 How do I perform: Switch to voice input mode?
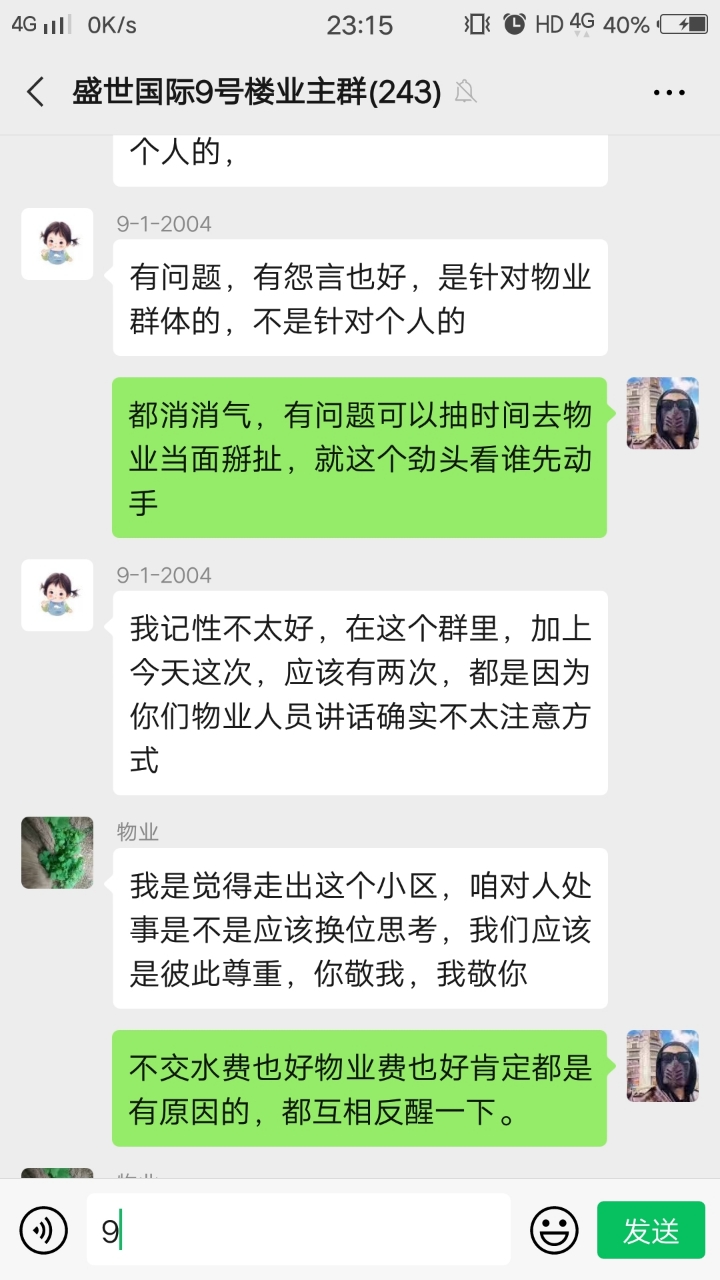point(44,1230)
